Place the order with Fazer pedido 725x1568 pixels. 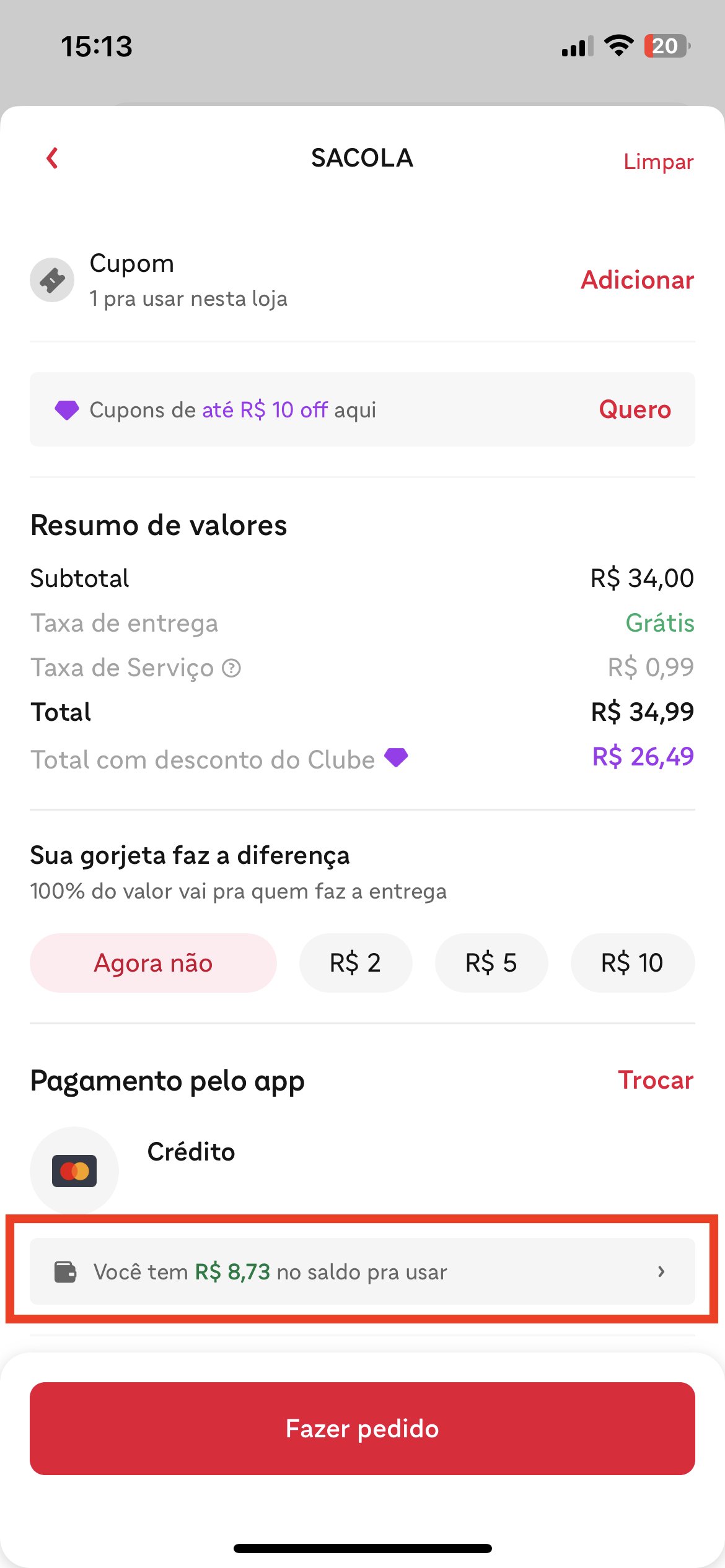[362, 1429]
